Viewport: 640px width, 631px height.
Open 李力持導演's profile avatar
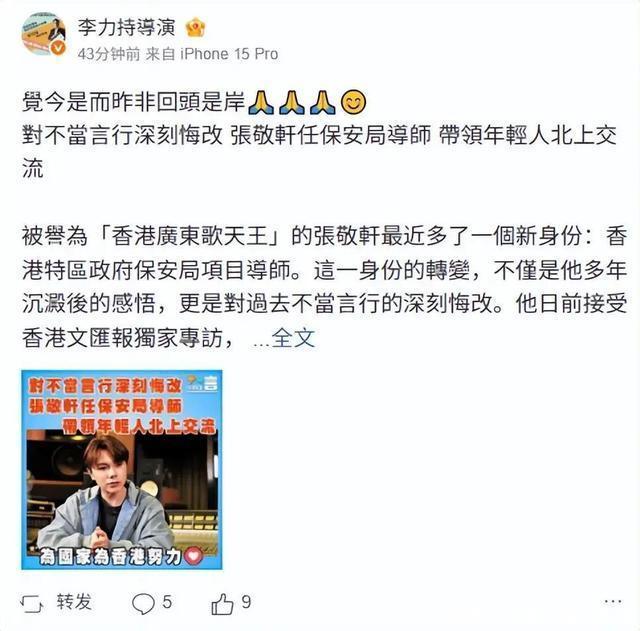[x=45, y=34]
